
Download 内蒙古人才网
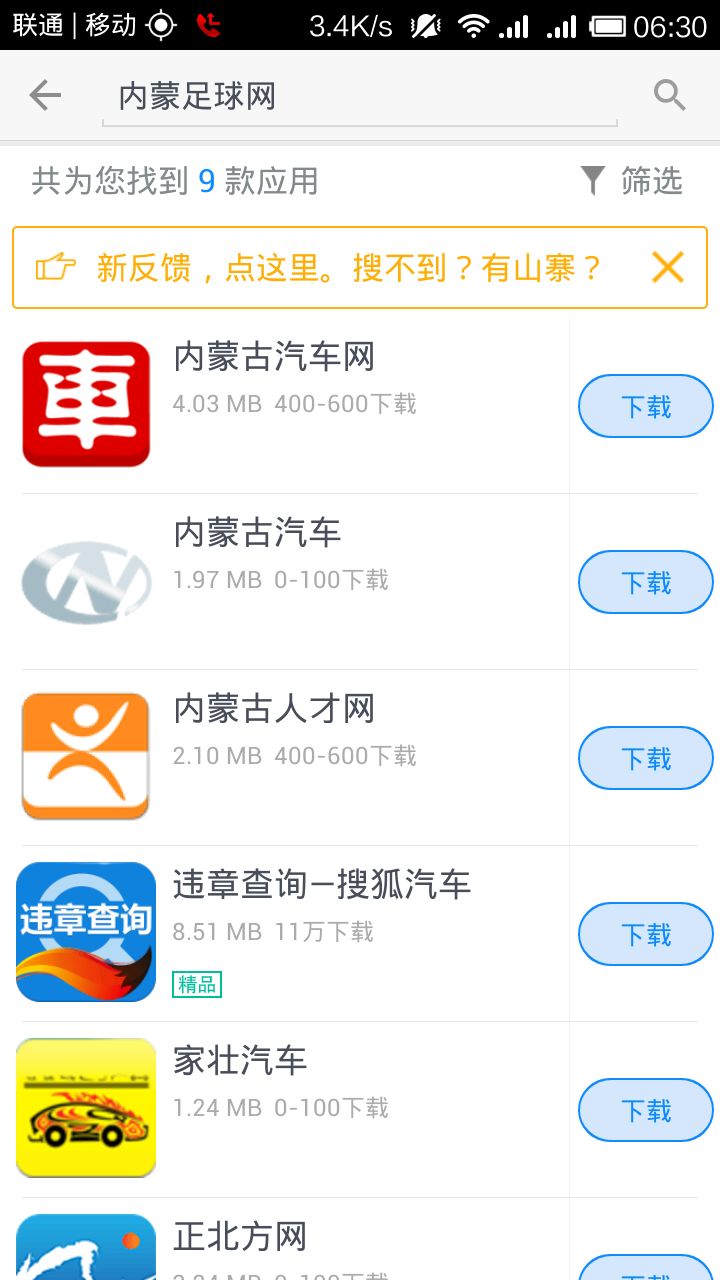(645, 758)
